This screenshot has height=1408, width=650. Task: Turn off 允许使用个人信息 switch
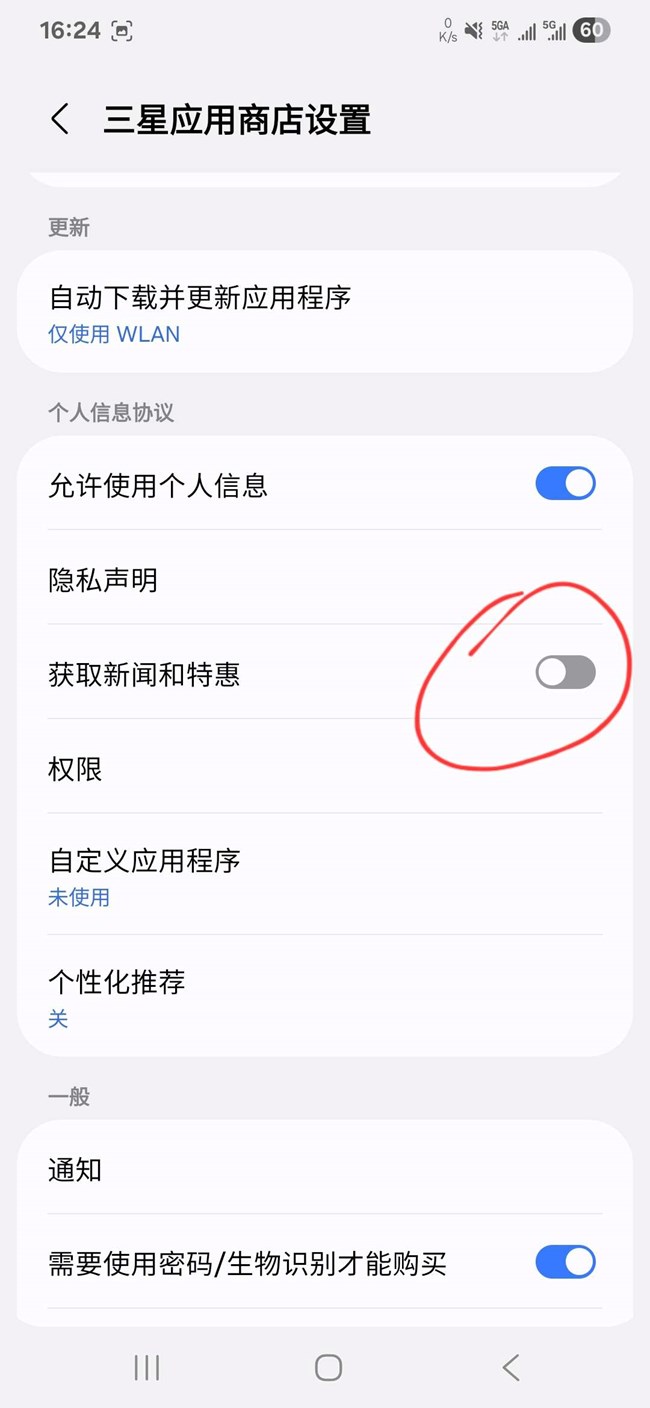[565, 484]
